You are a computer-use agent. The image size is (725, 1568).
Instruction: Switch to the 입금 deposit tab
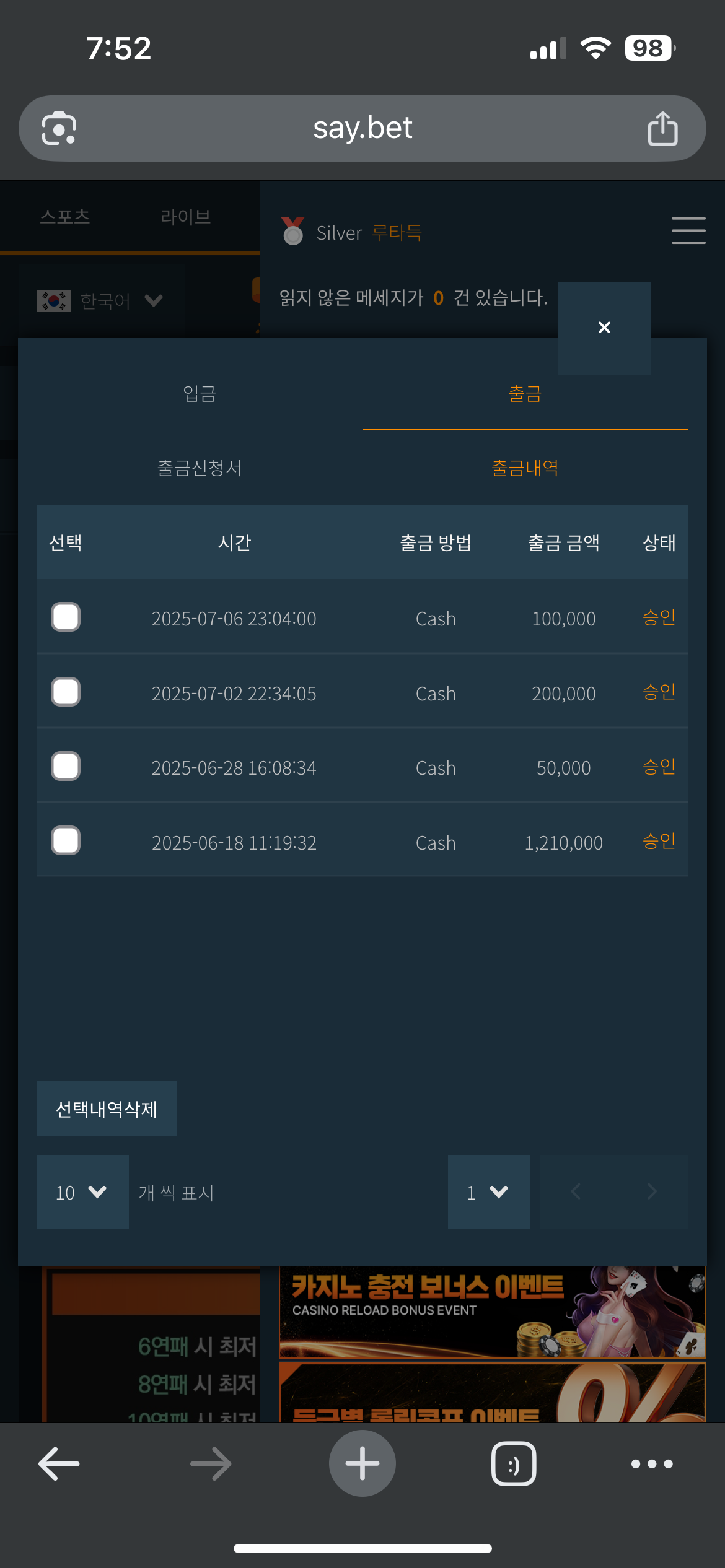pyautogui.click(x=200, y=394)
